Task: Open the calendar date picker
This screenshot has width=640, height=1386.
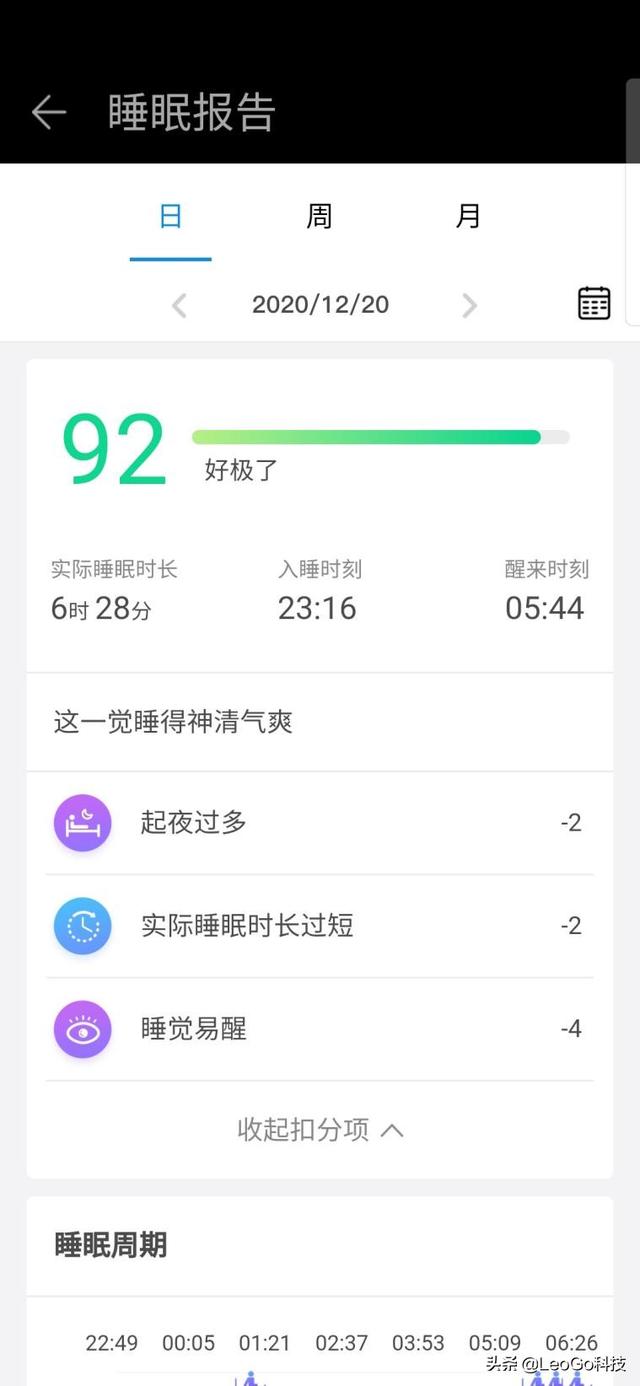Action: [594, 303]
